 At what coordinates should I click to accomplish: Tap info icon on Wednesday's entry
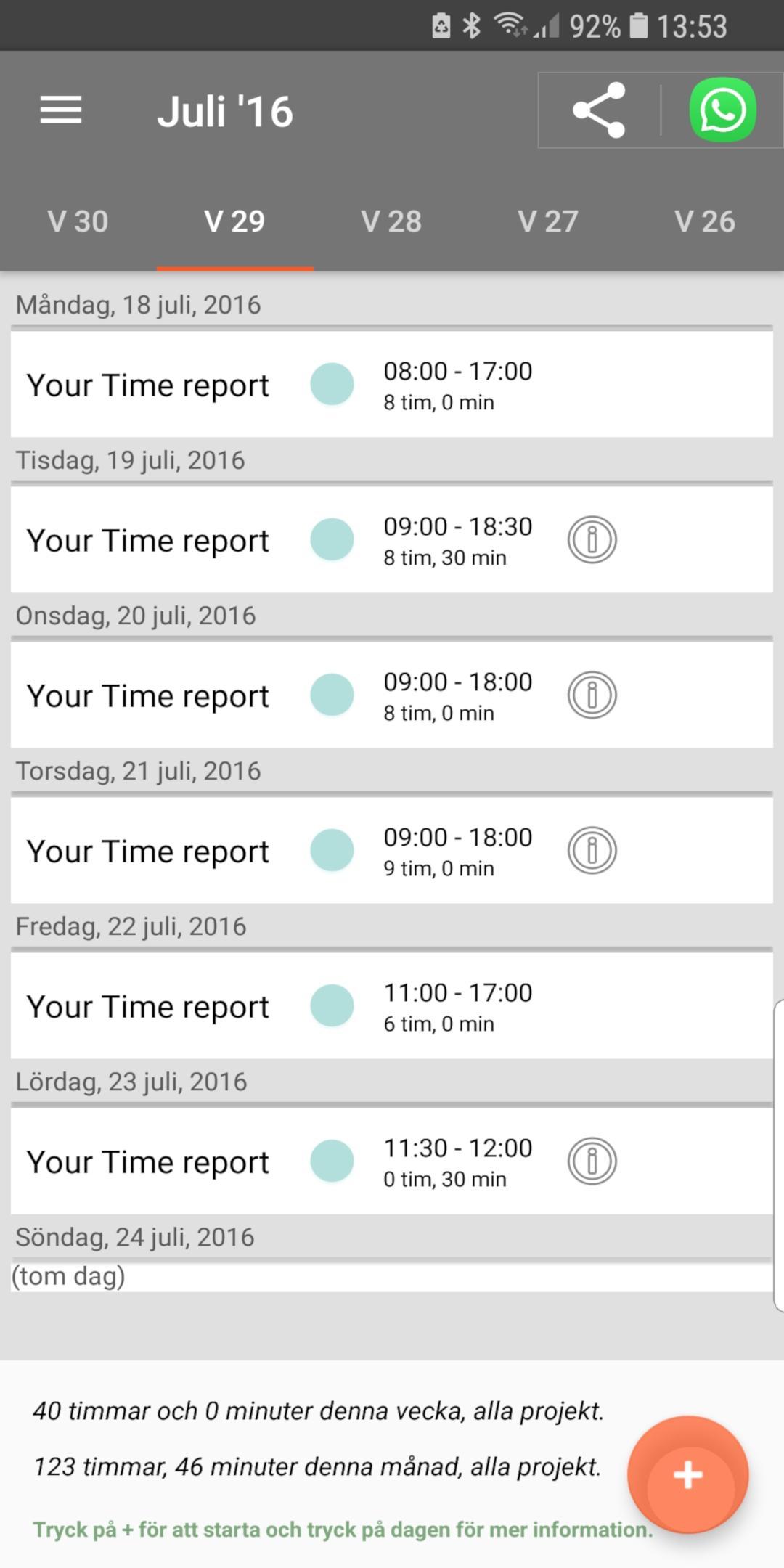(592, 695)
